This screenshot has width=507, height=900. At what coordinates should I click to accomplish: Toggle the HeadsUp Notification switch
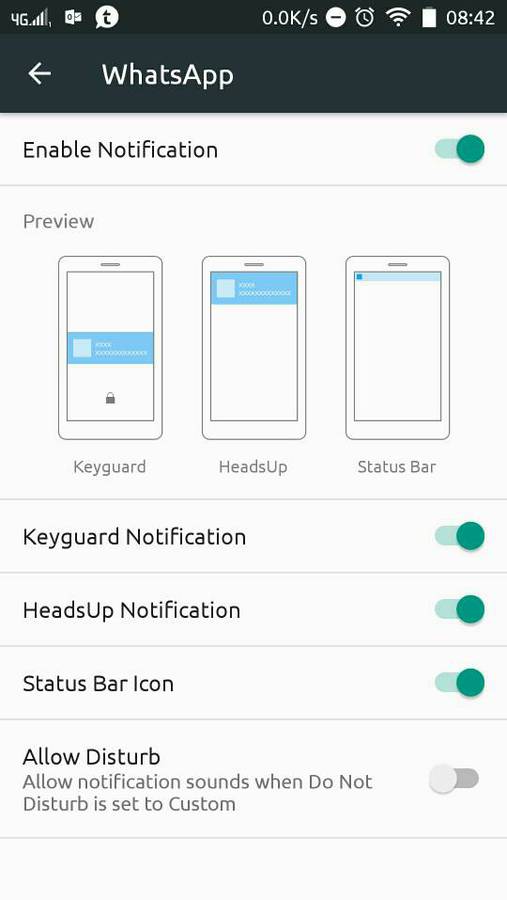click(x=459, y=610)
